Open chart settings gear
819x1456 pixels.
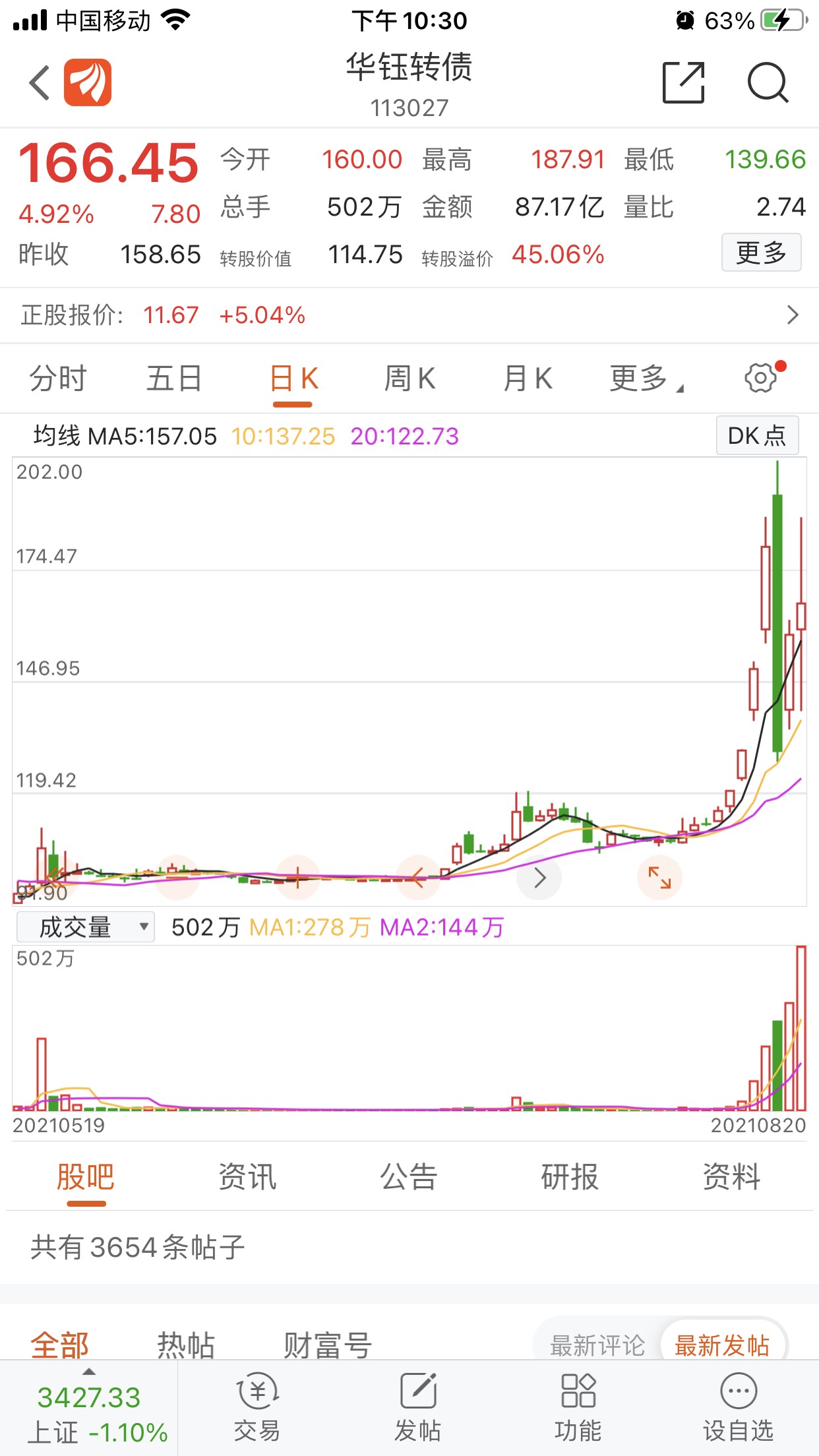tap(761, 379)
